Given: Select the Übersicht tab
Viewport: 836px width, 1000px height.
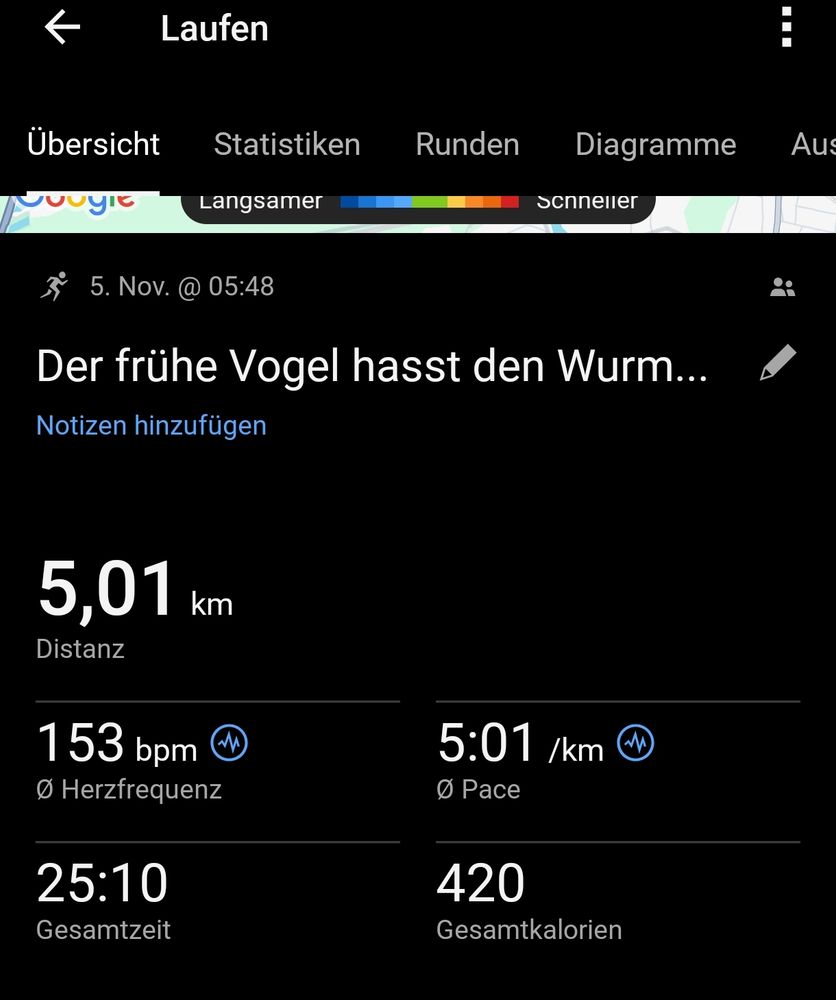Looking at the screenshot, I should click(94, 144).
